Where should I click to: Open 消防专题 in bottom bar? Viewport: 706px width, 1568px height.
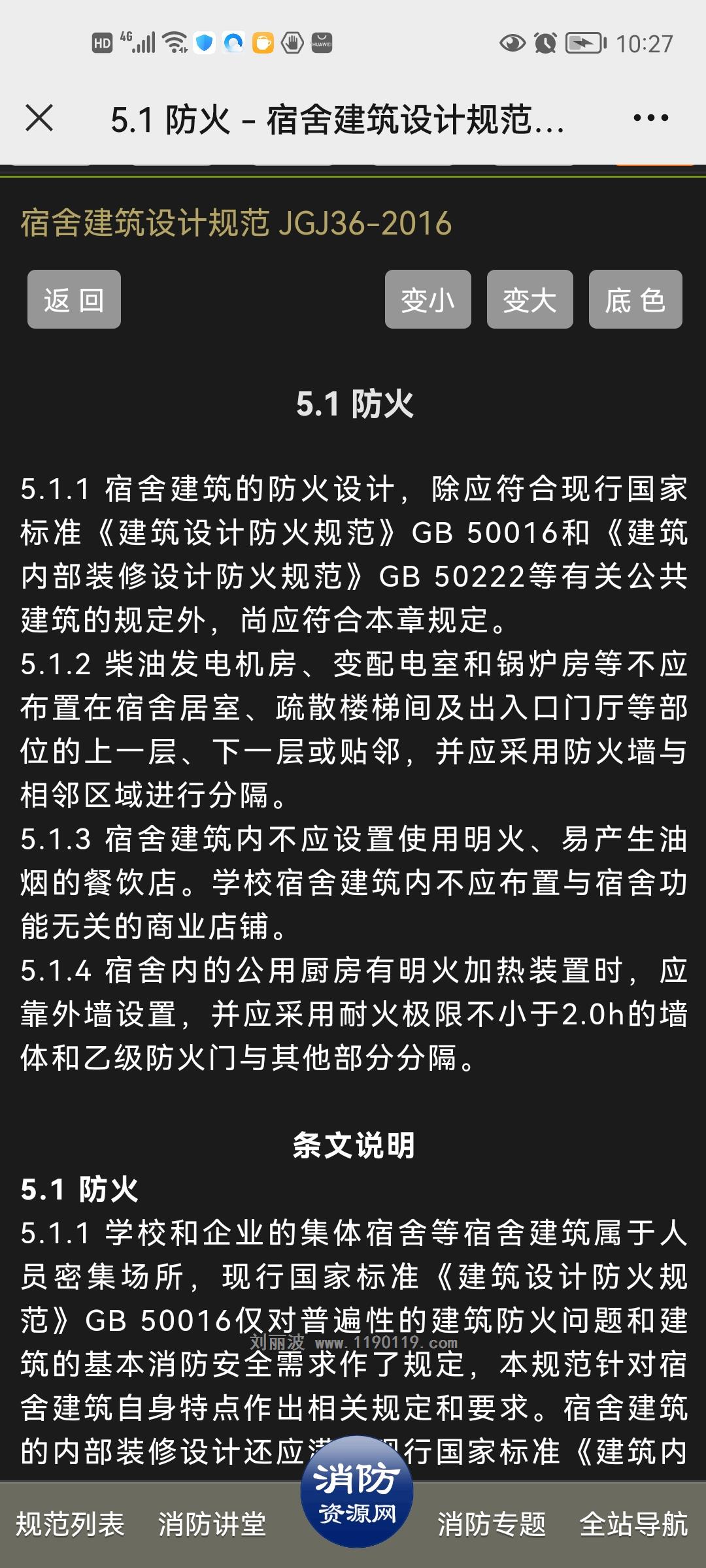pyautogui.click(x=492, y=1524)
